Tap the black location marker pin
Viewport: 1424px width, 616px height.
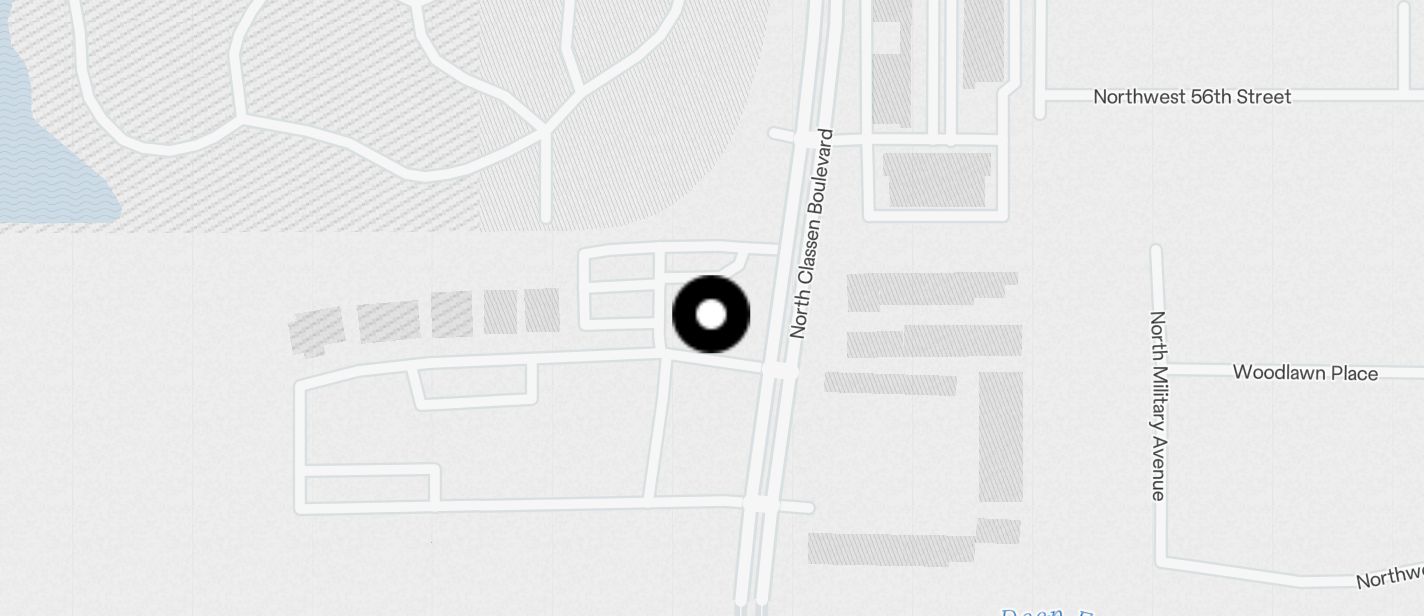coord(711,314)
